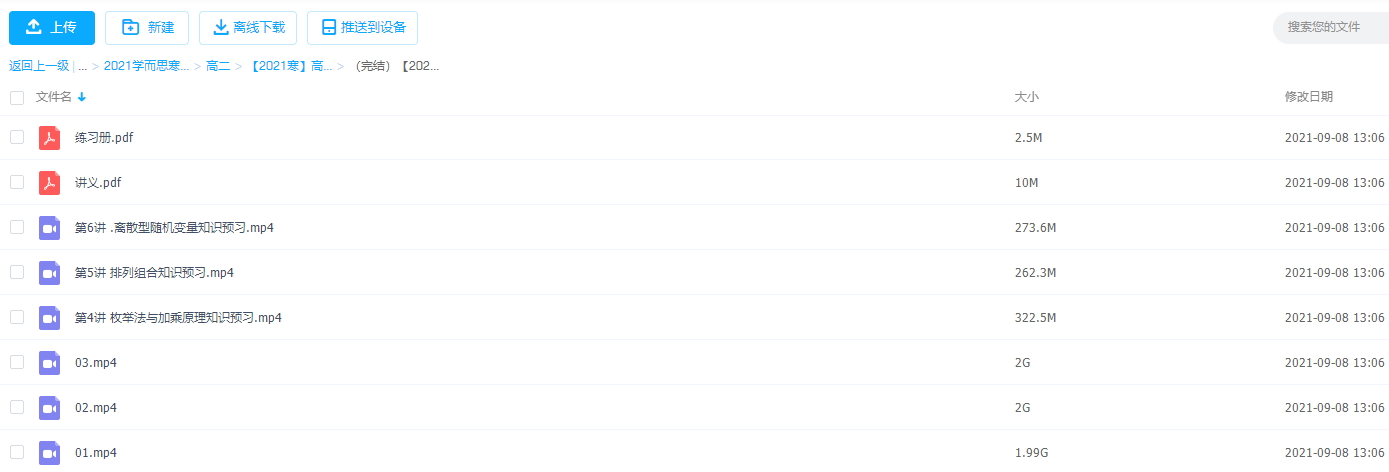Sort files by 文件名 column
The width and height of the screenshot is (1389, 472).
coord(54,97)
